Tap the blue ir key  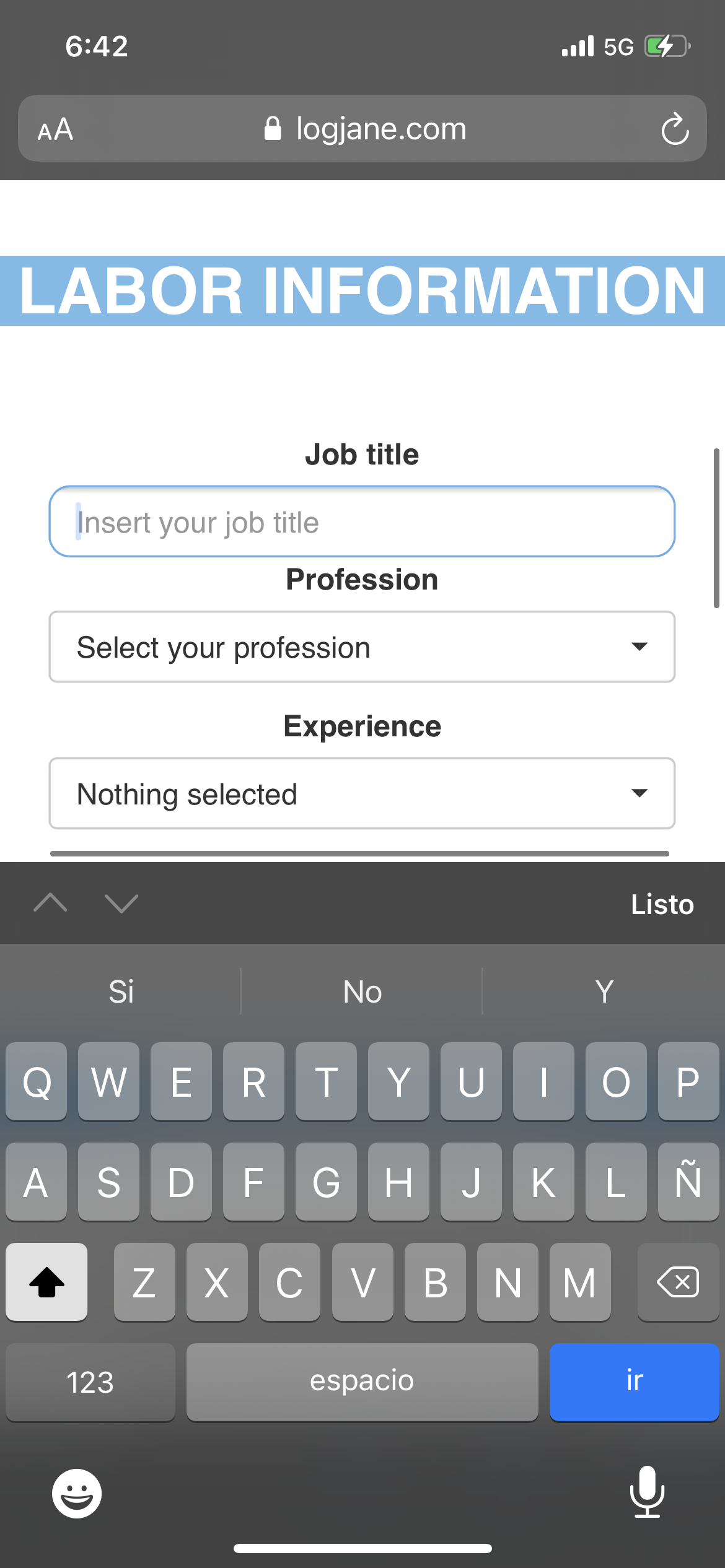634,1382
